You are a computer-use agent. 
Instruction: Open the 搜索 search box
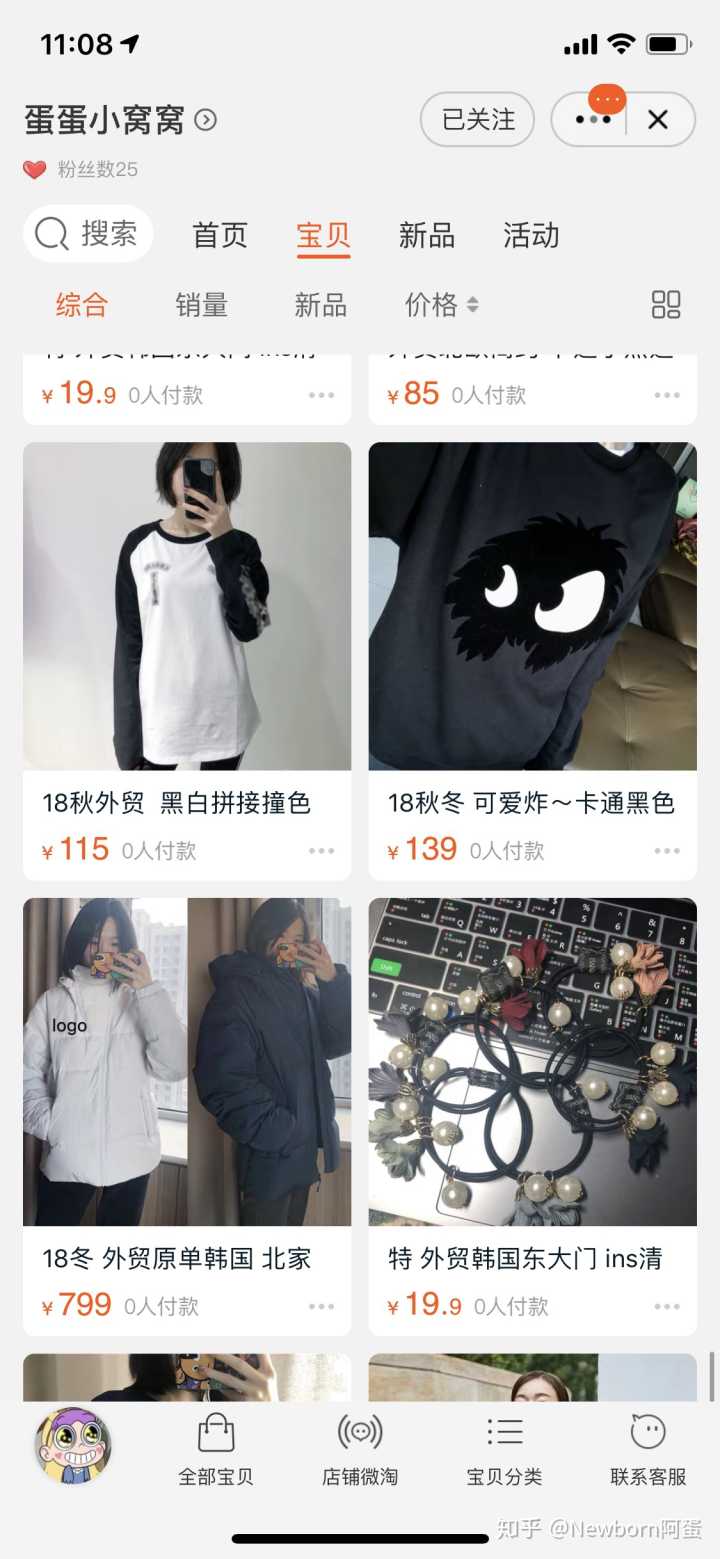point(88,234)
